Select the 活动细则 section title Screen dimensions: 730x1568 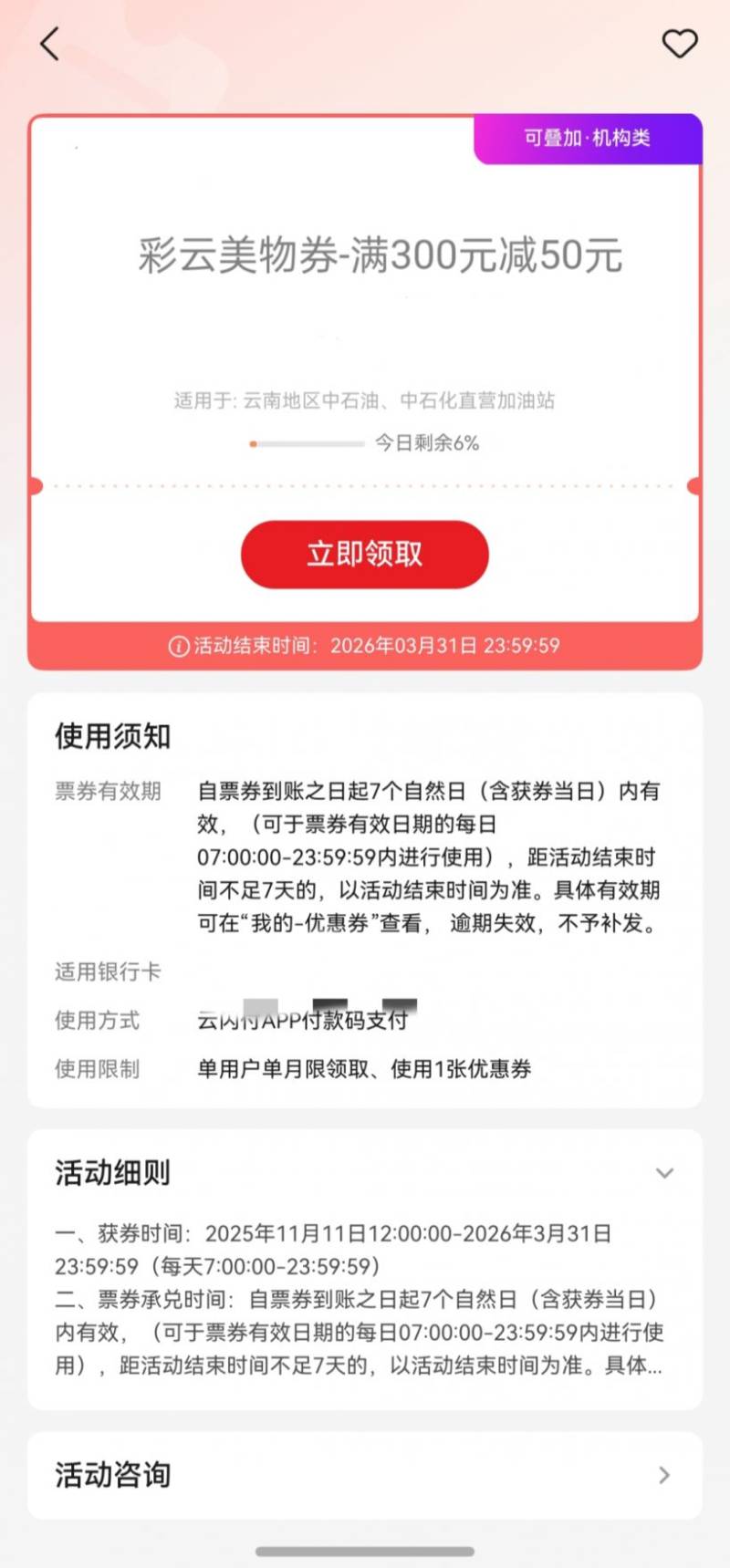[110, 1173]
